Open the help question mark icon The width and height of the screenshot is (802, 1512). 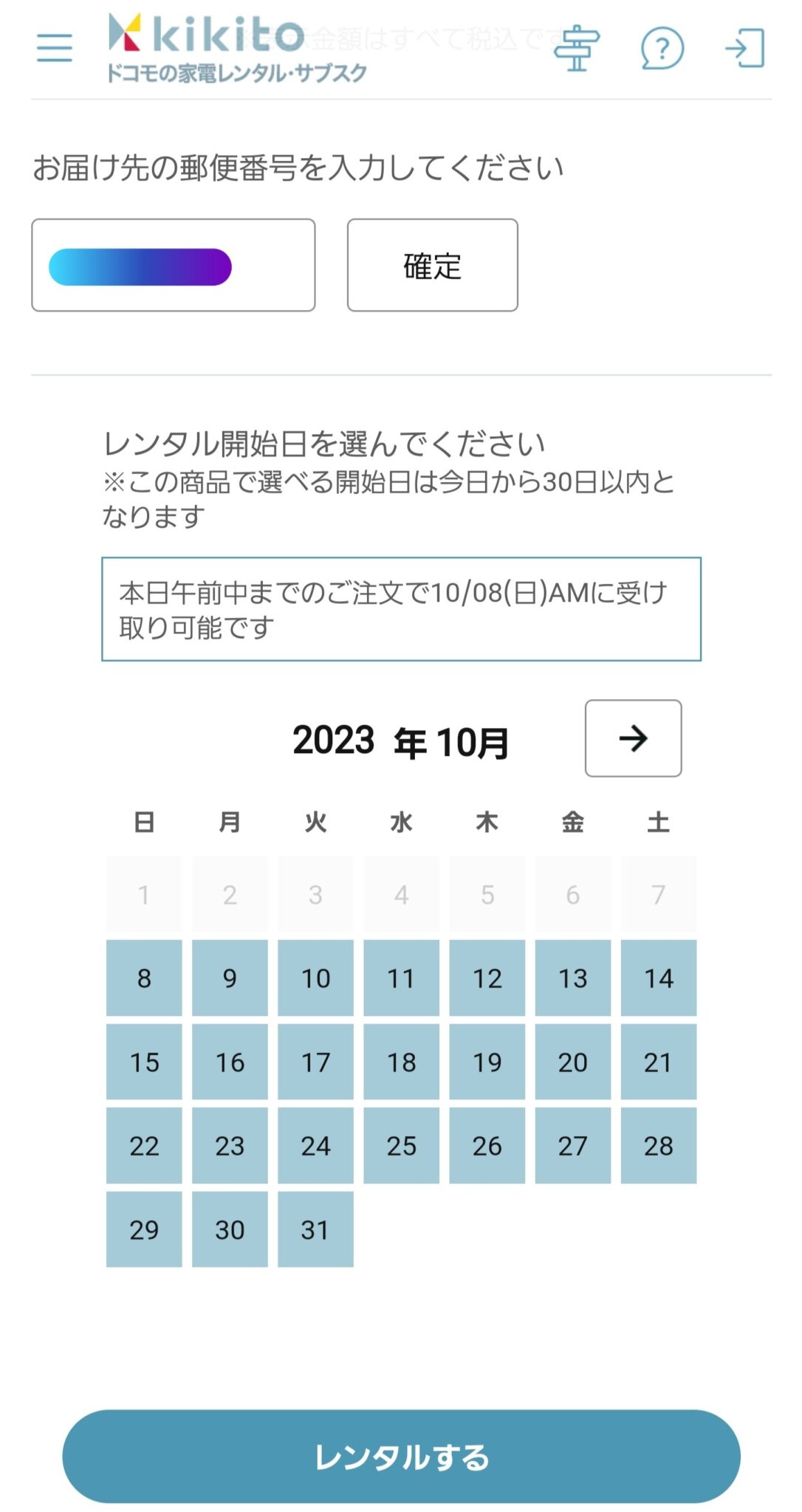(662, 49)
